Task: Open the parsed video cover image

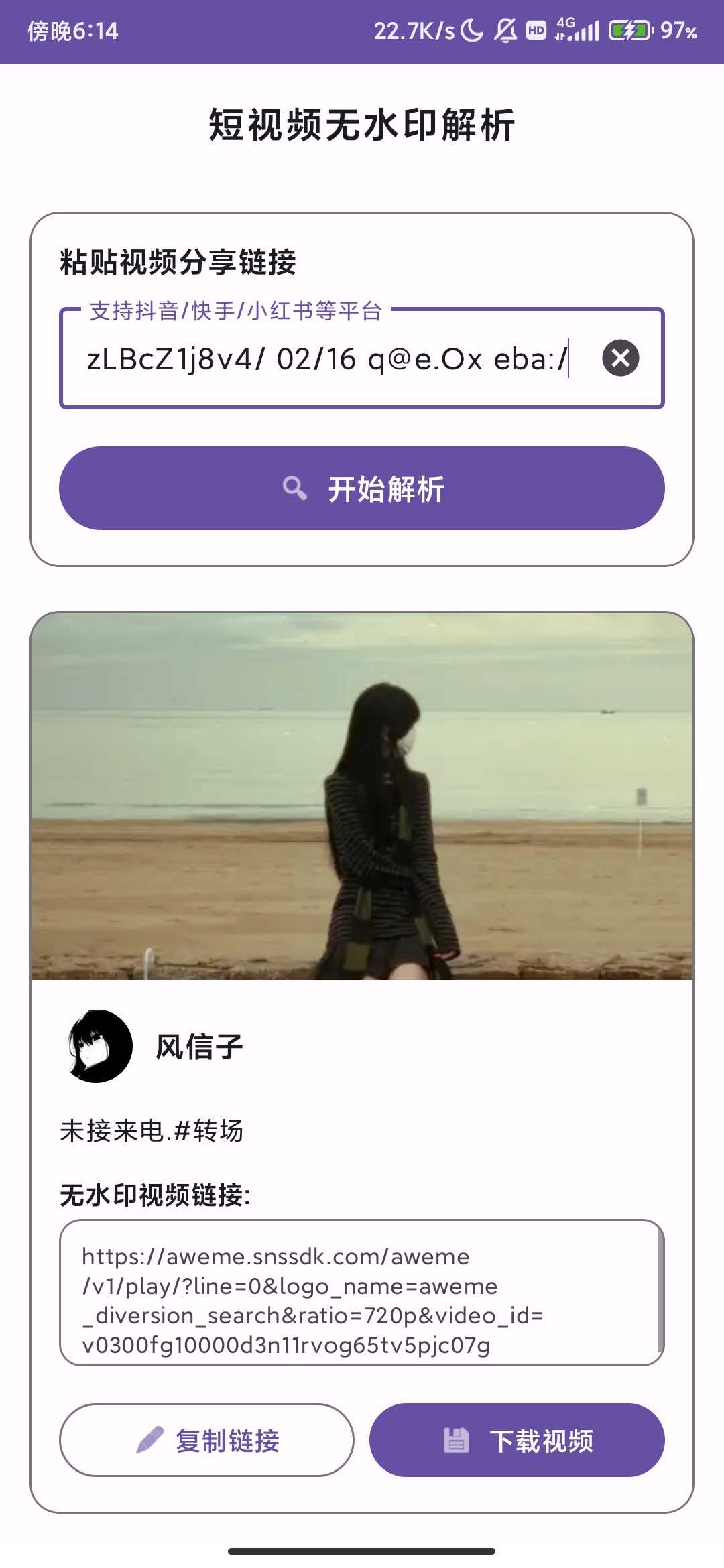Action: coord(362,796)
